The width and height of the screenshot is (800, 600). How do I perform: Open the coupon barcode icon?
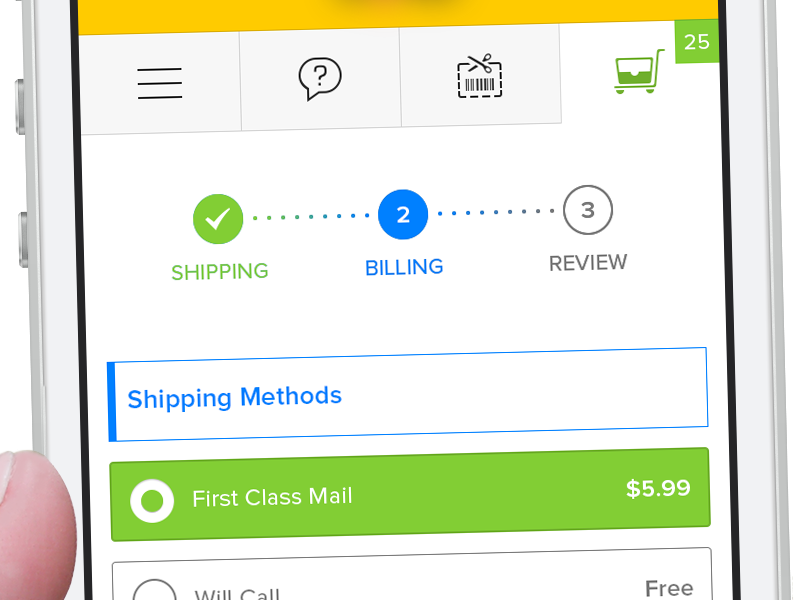[480, 75]
